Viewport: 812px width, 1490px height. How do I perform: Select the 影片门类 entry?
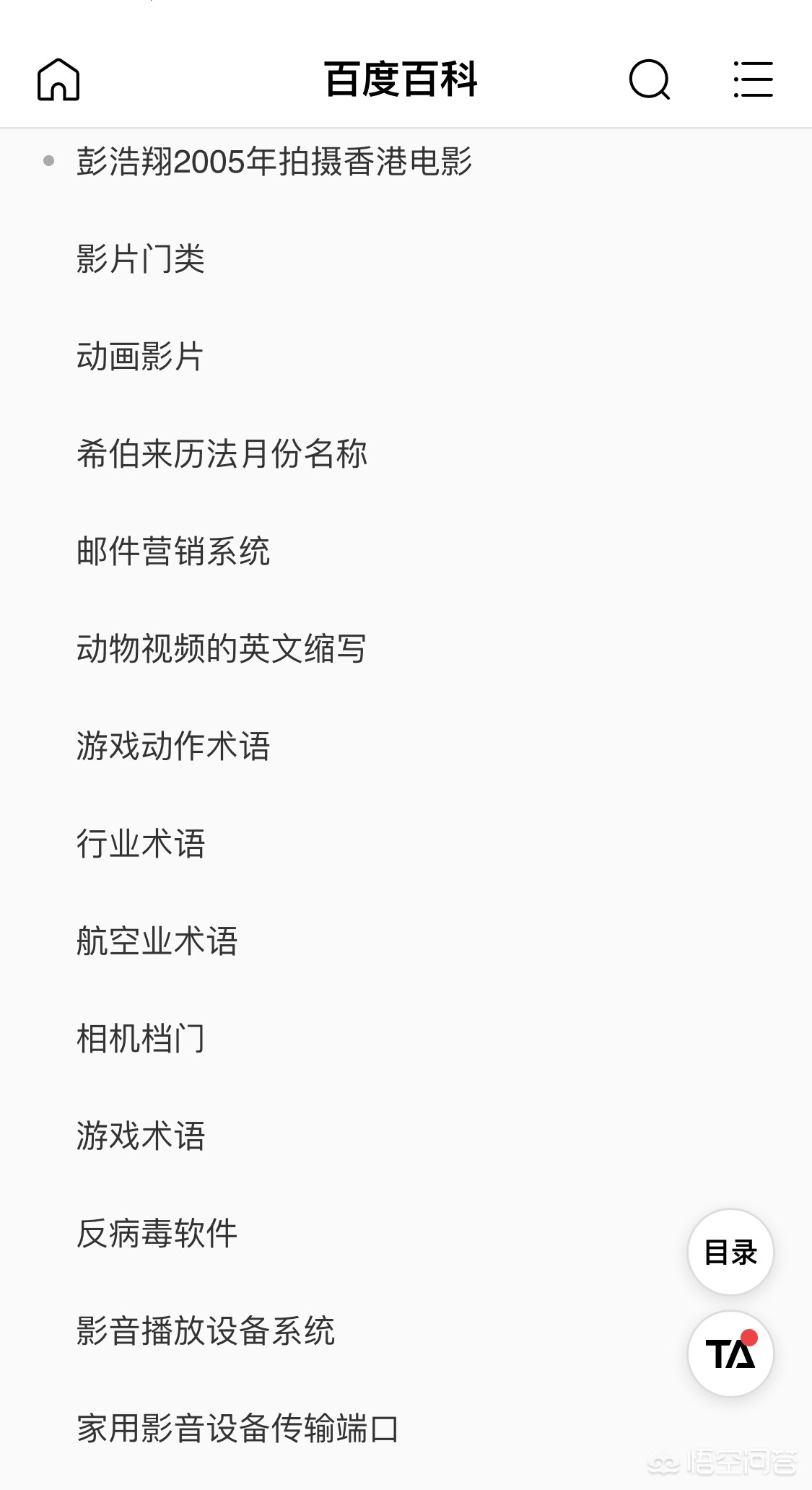141,258
